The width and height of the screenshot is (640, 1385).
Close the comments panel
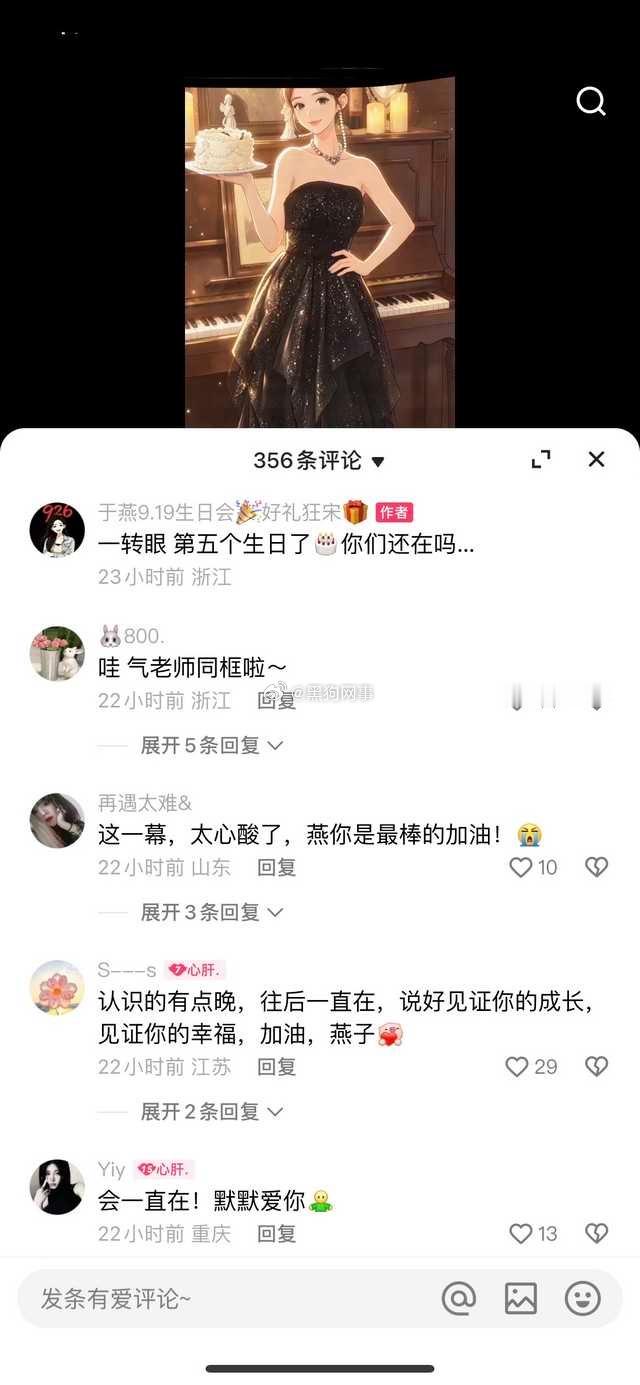[x=597, y=459]
